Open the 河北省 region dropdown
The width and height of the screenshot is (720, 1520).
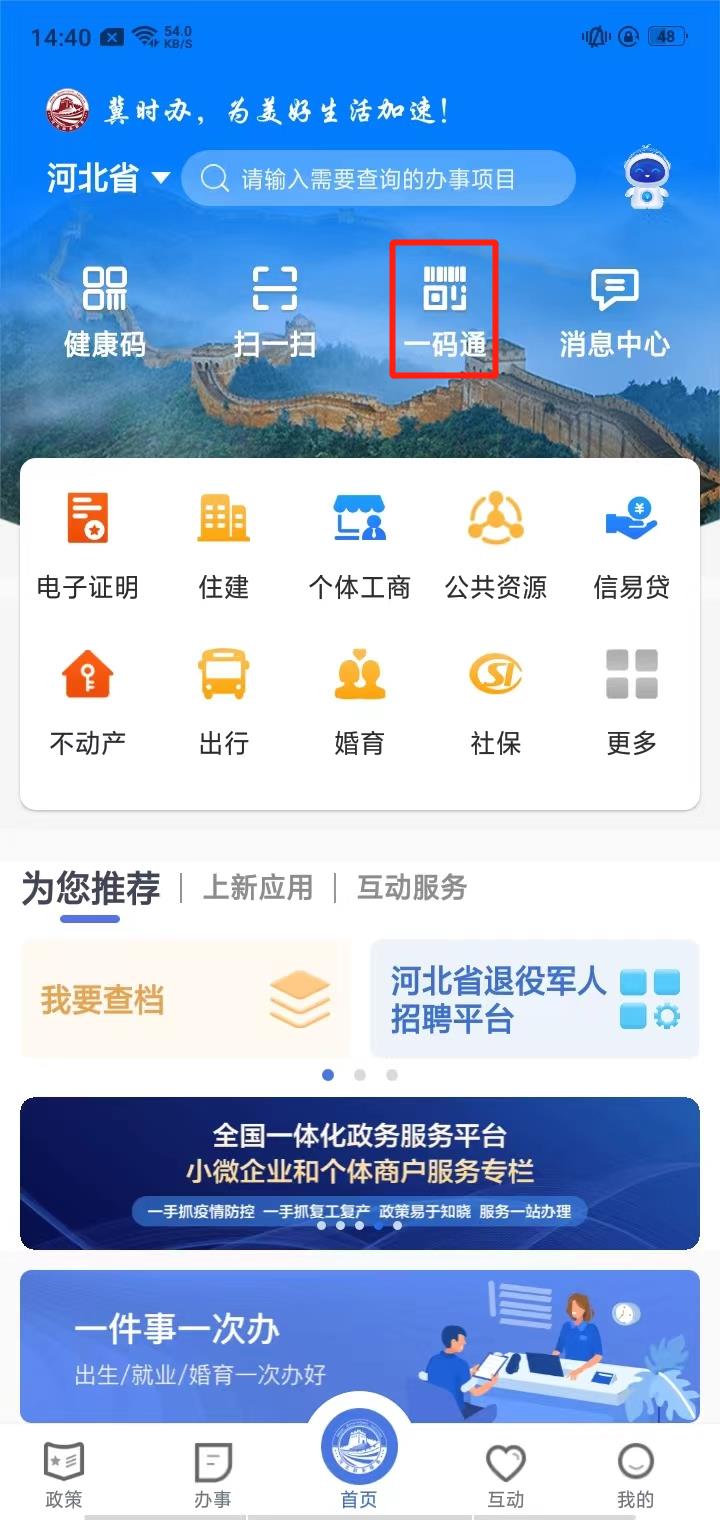(x=108, y=179)
